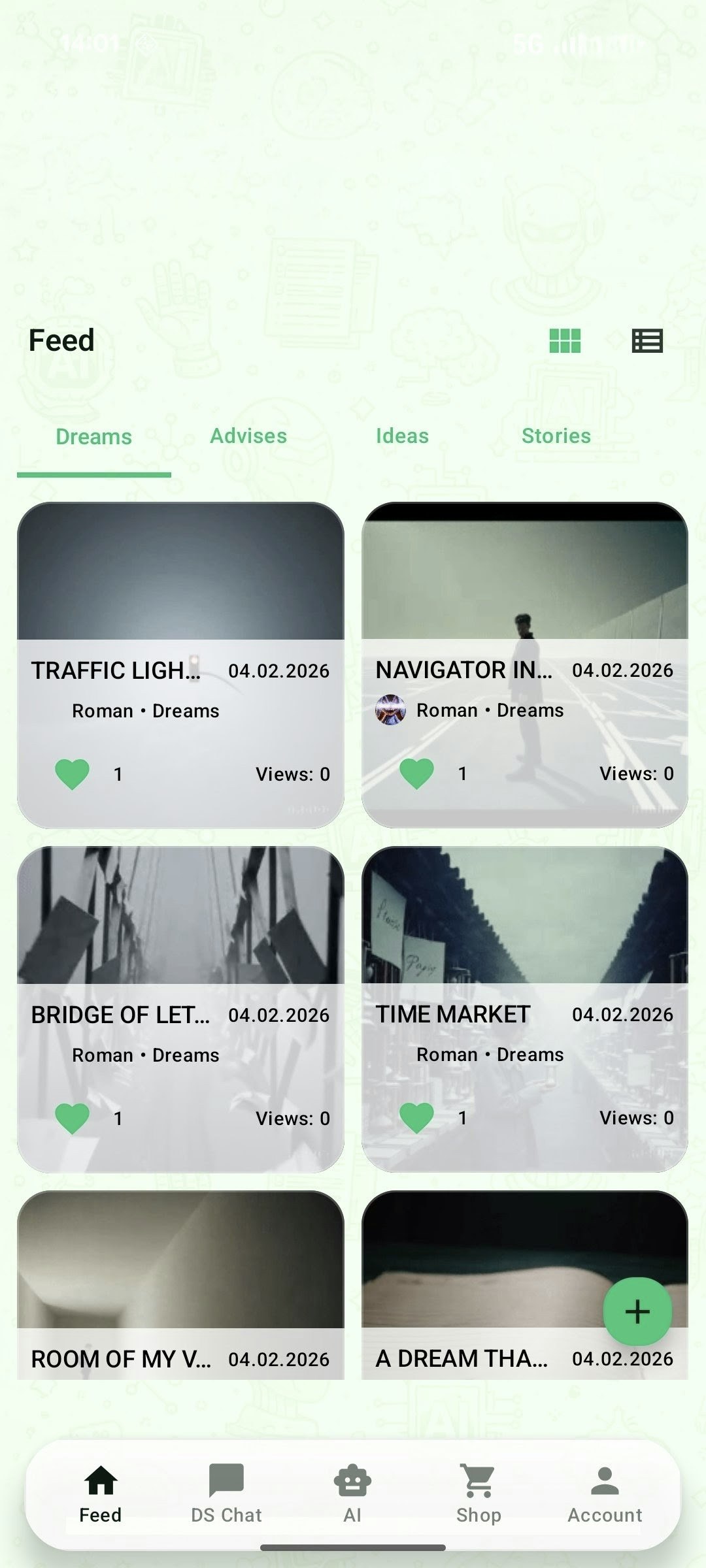Select the Stories tab

coord(556,436)
